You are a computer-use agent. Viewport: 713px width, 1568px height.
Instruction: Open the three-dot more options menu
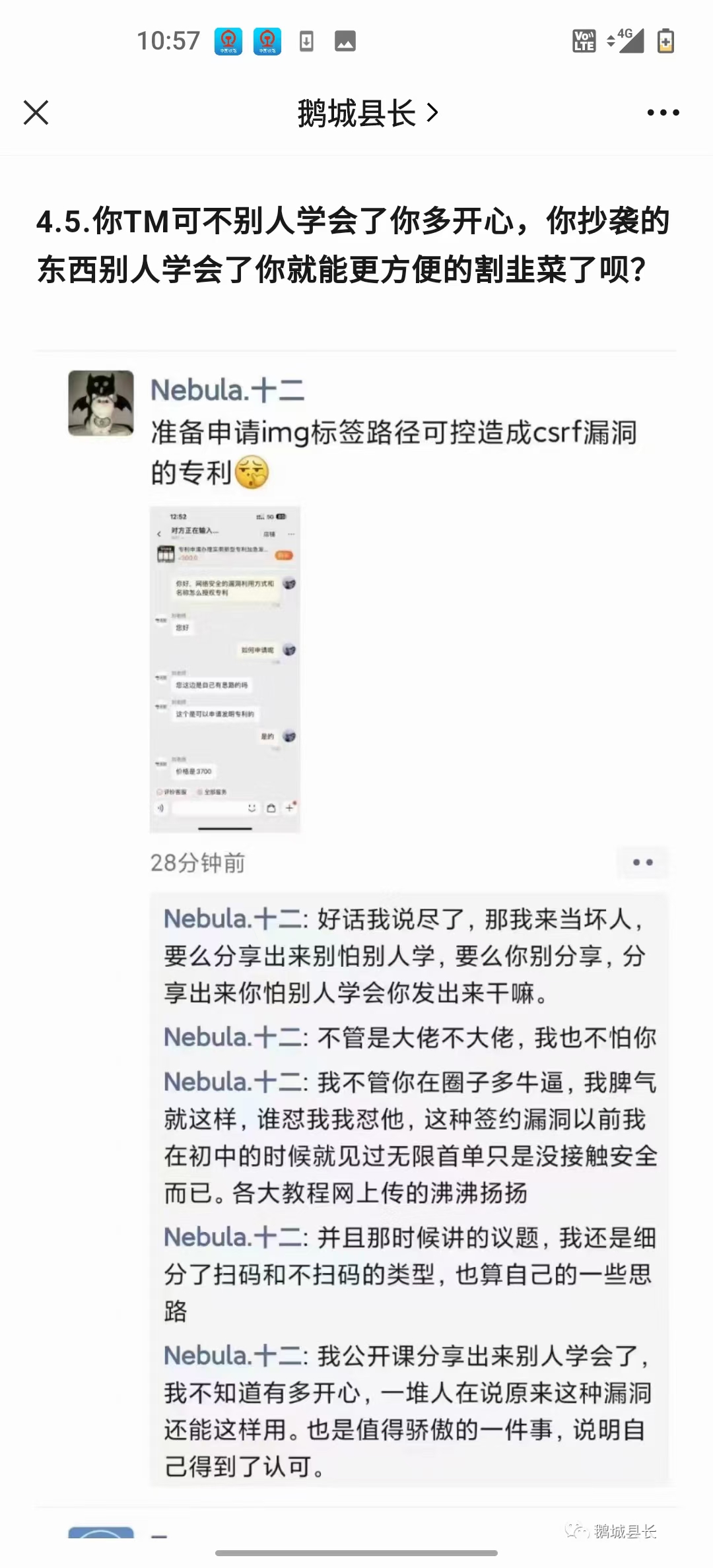662,113
